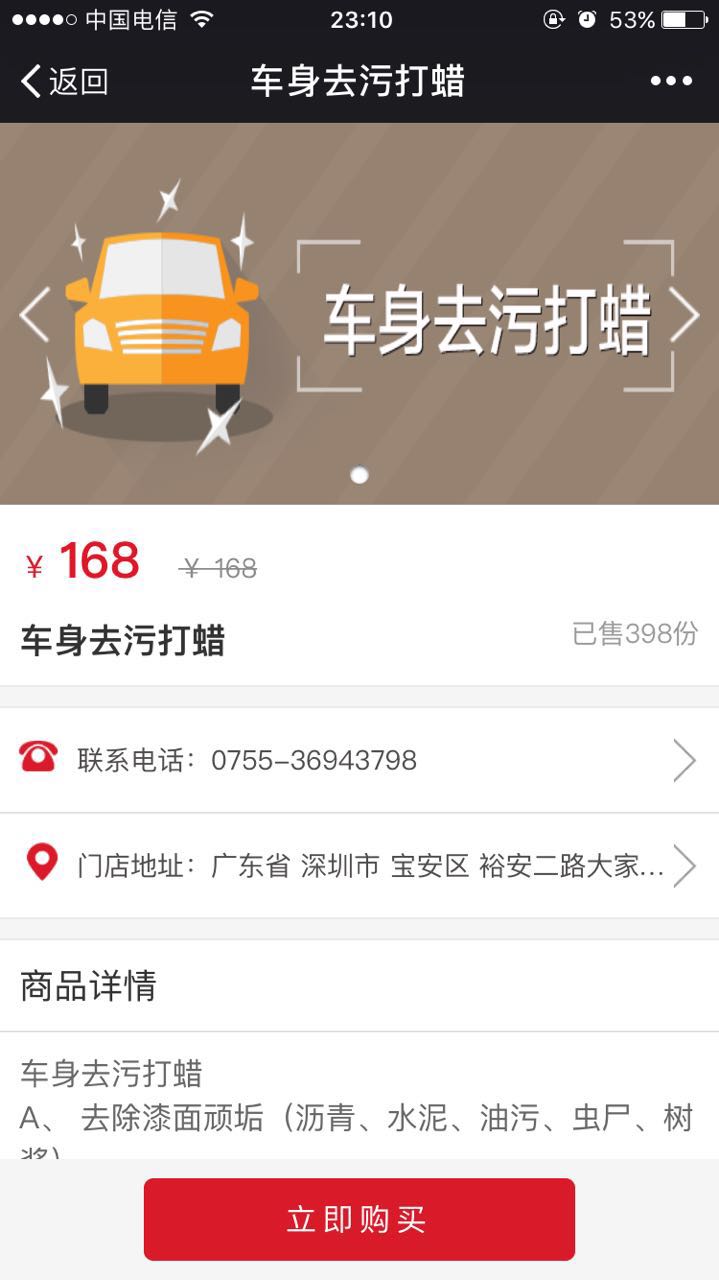Open the 门店地址 store address row
Viewport: 719px width, 1280px height.
coord(359,865)
